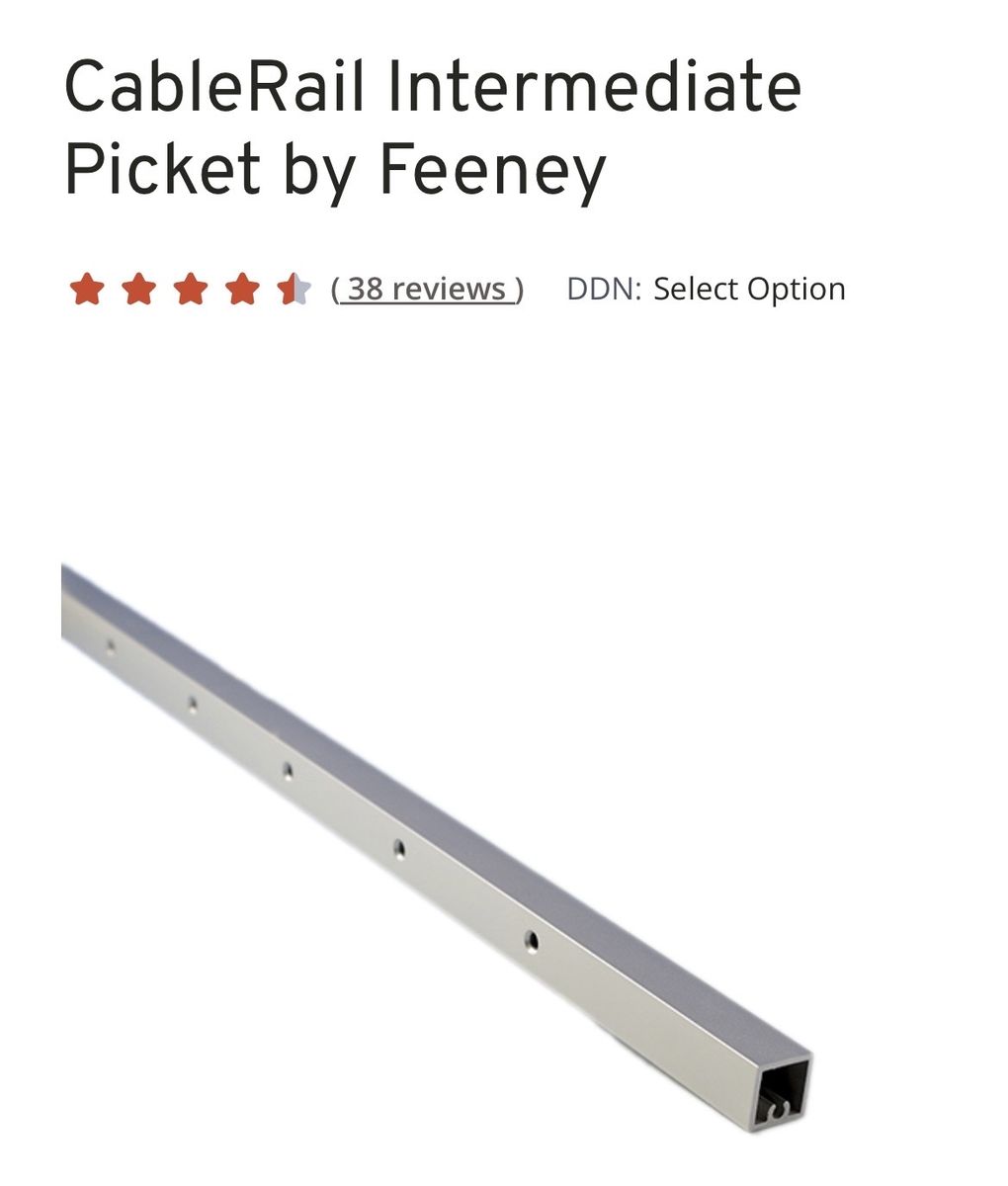Open the Select Option chooser for DDN

[x=749, y=289]
